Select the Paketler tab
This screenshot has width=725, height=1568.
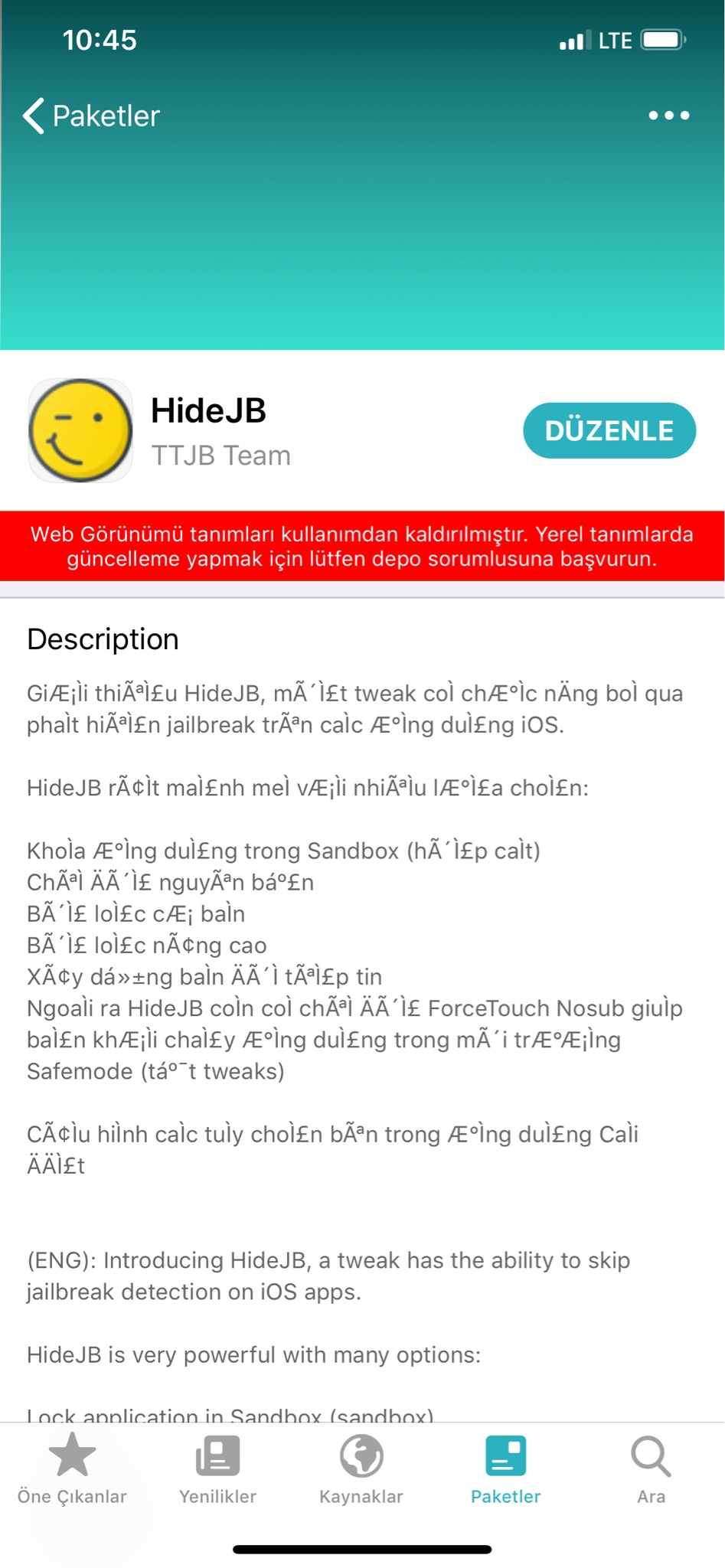click(505, 1468)
